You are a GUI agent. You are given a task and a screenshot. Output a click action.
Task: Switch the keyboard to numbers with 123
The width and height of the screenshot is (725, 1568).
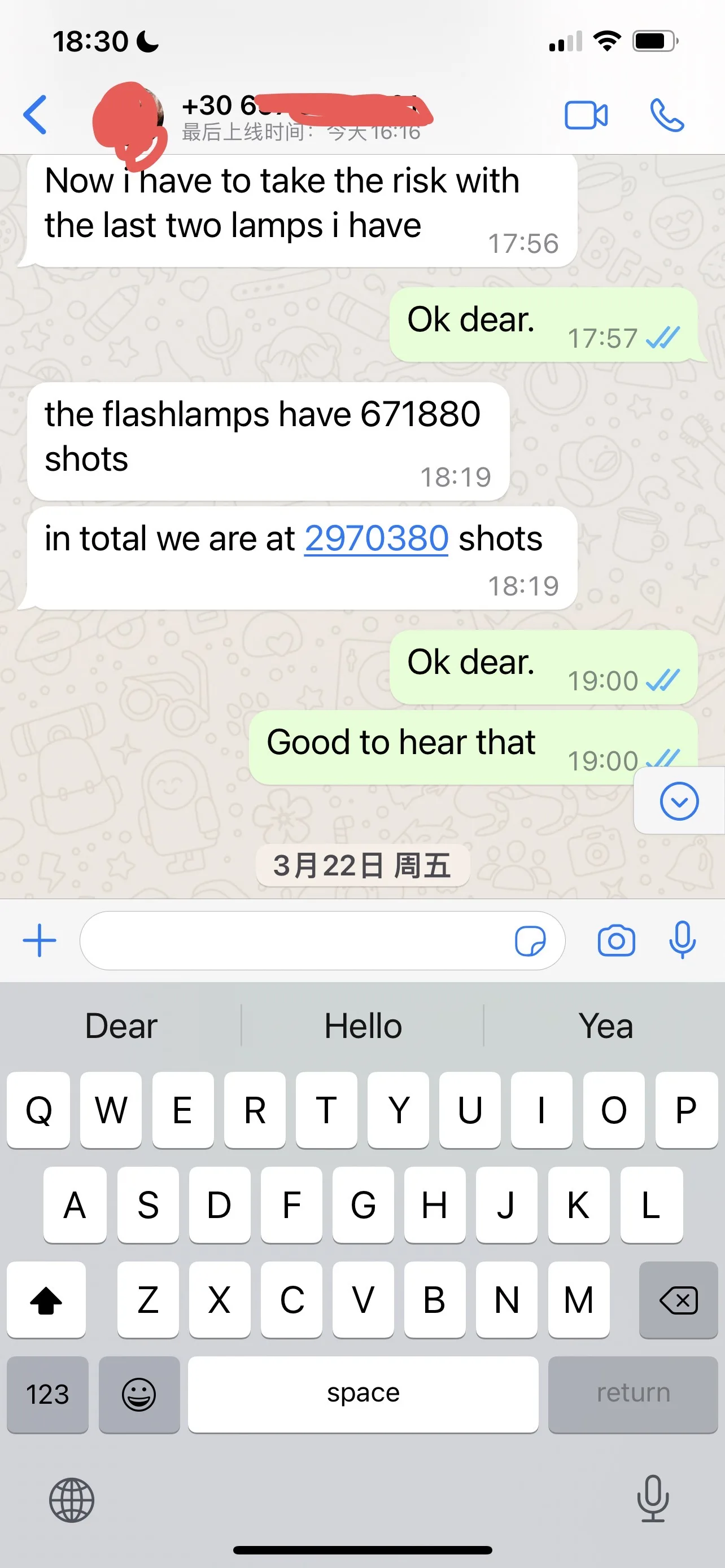[47, 1394]
